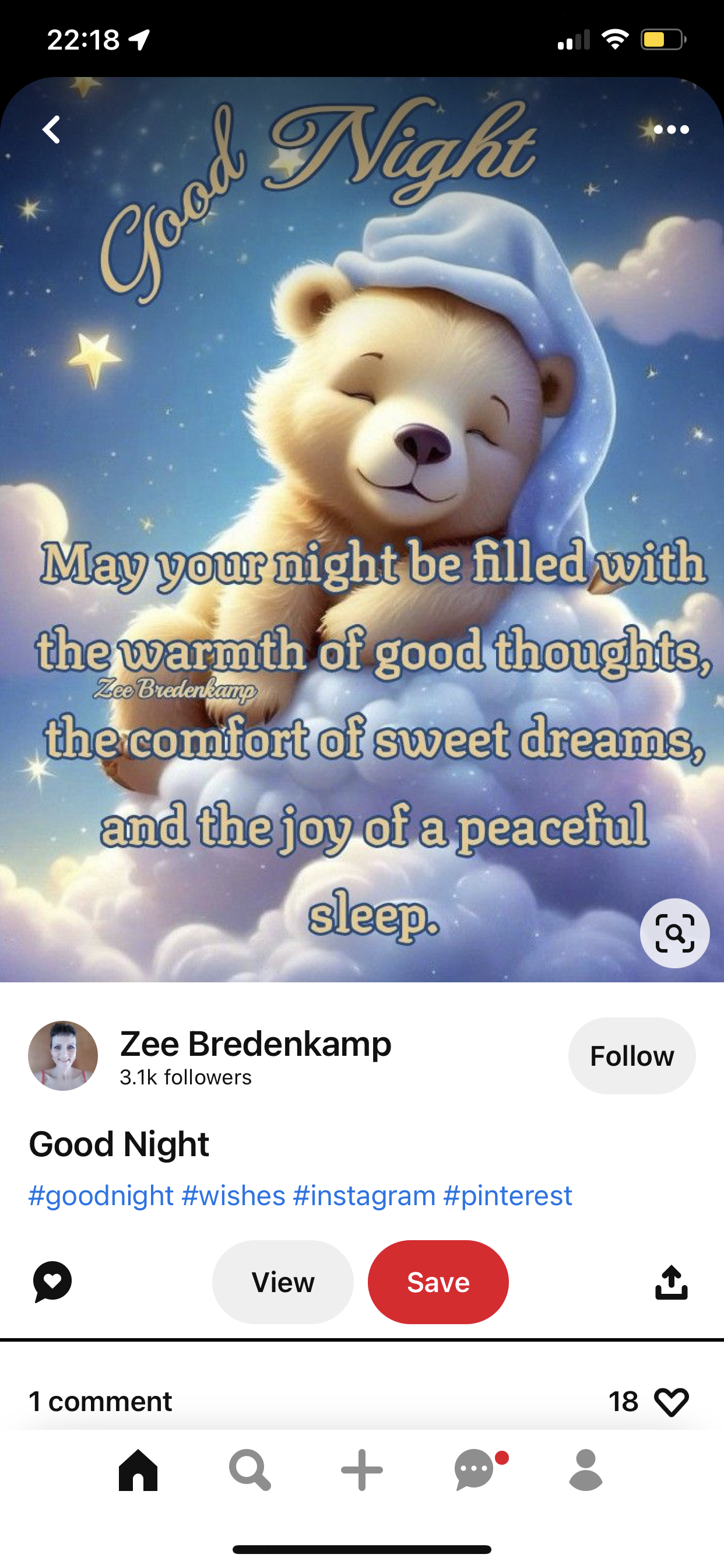Viewport: 724px width, 1568px height.
Task: Tap the comment heart bubble icon
Action: coord(52,1282)
